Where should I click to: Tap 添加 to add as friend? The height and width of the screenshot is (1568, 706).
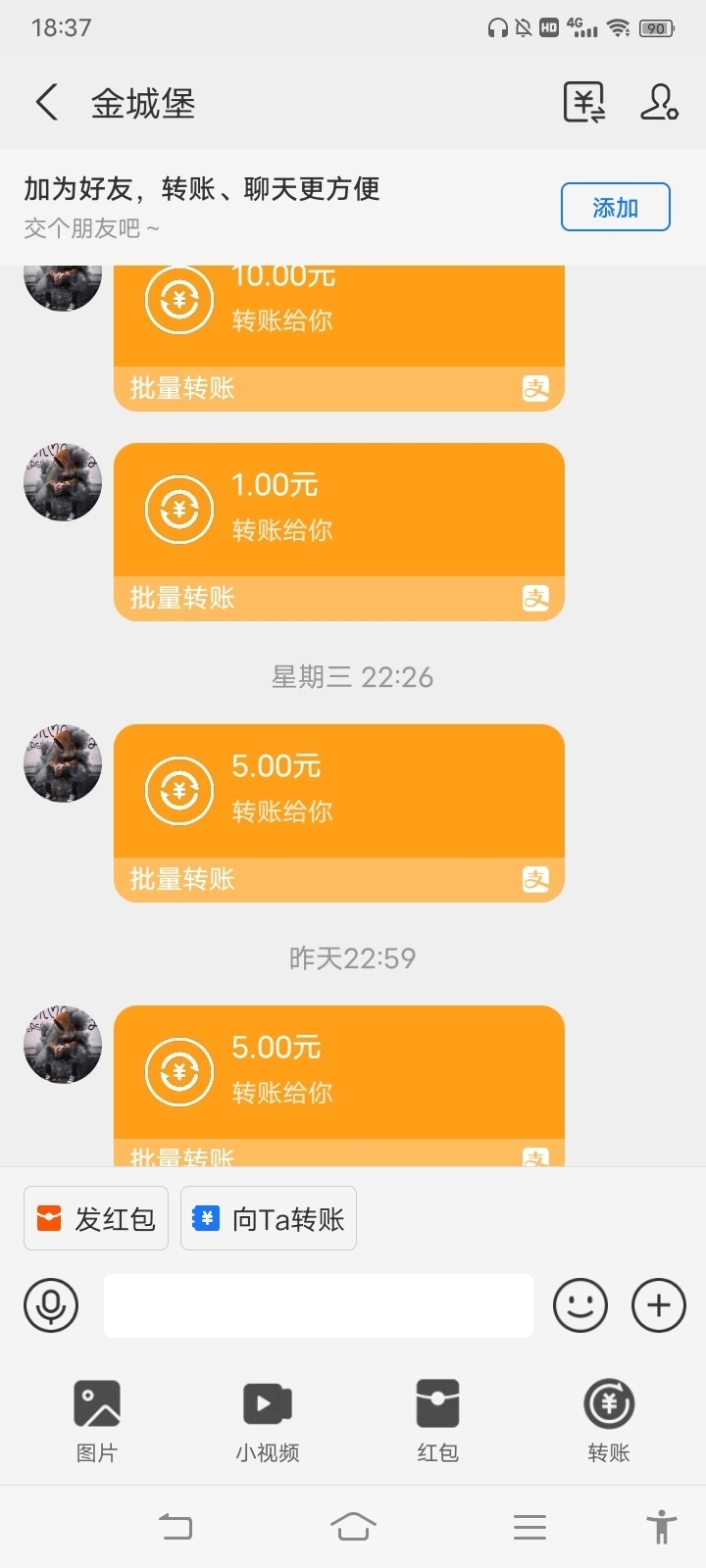[x=616, y=207]
